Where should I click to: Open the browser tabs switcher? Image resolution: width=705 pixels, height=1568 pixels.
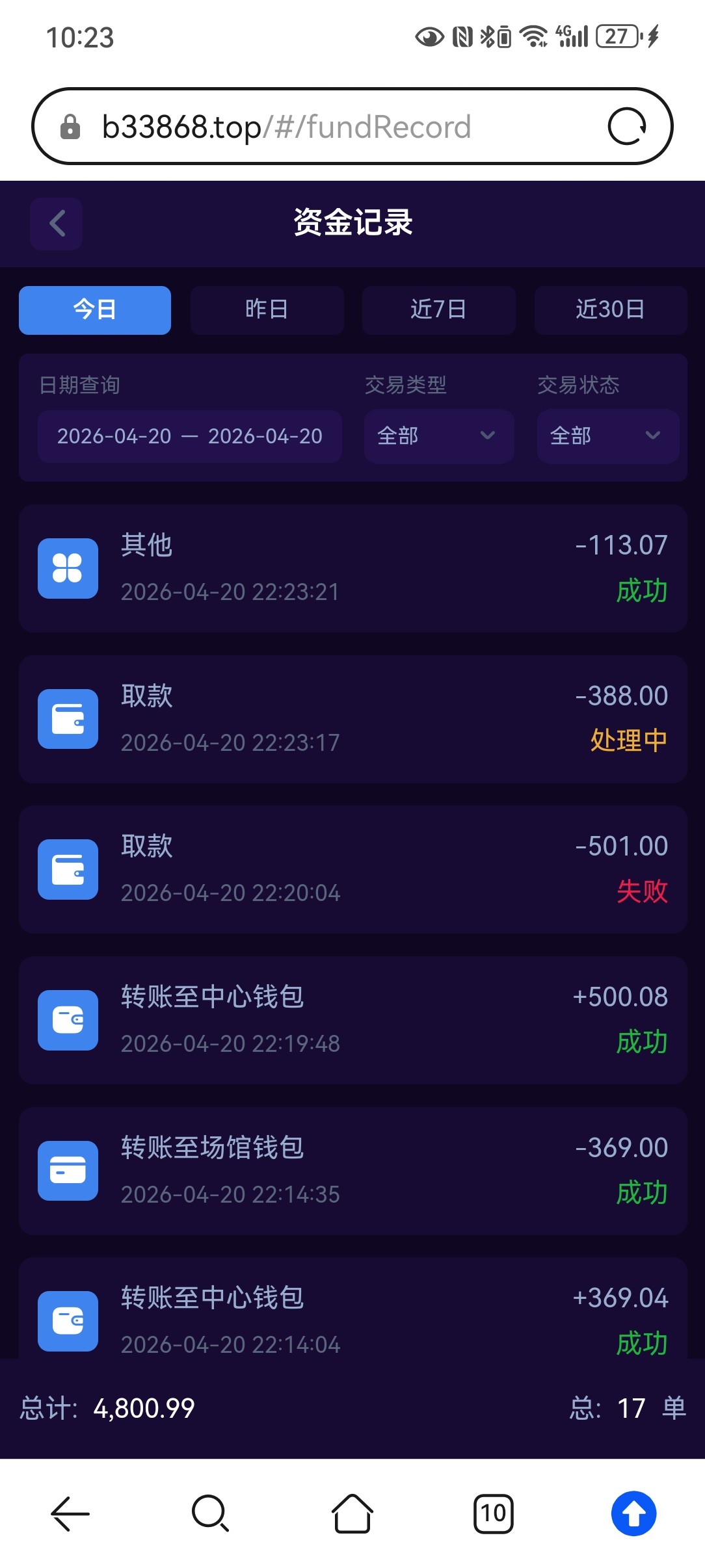point(493,1513)
